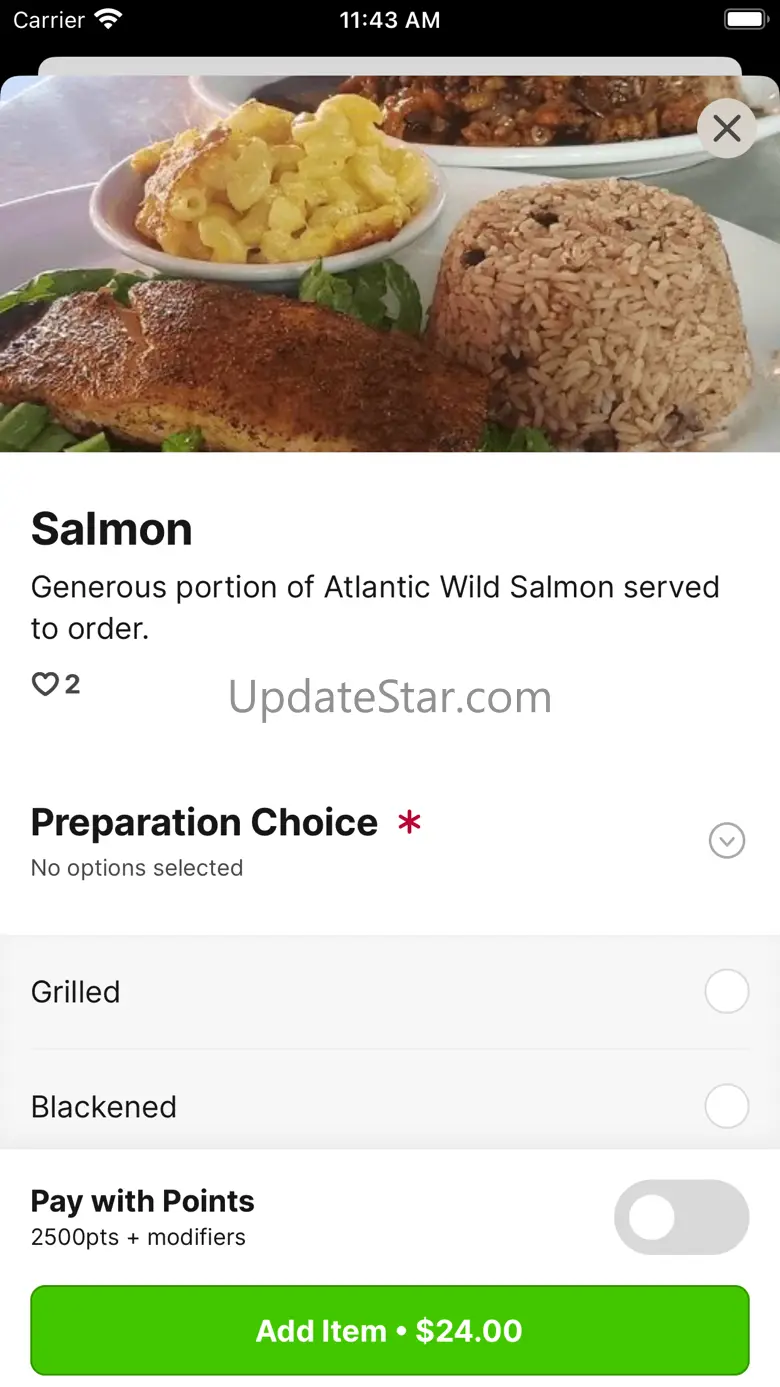Image resolution: width=780 pixels, height=1387 pixels.
Task: Close the Salmon item sheet
Action: [727, 128]
